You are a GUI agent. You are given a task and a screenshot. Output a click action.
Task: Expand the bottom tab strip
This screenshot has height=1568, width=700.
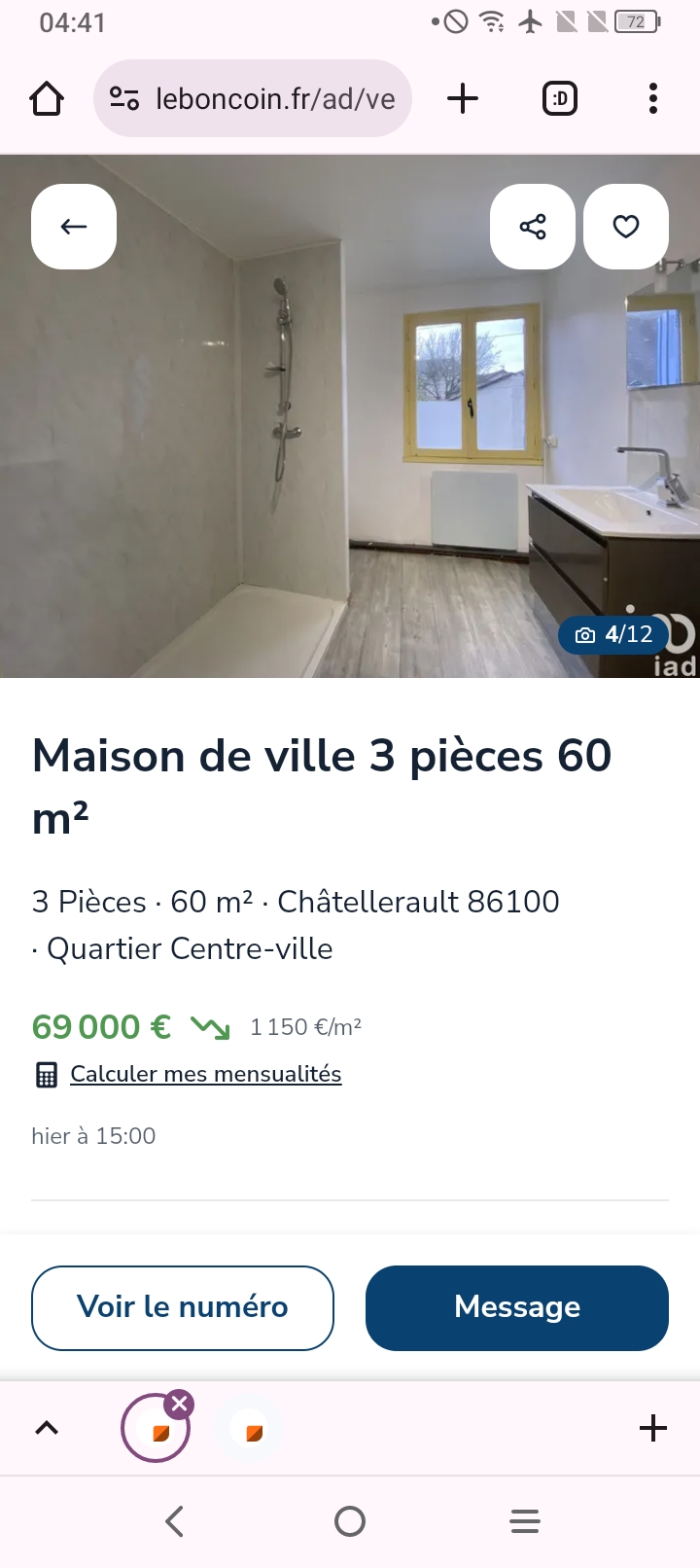pyautogui.click(x=47, y=1428)
